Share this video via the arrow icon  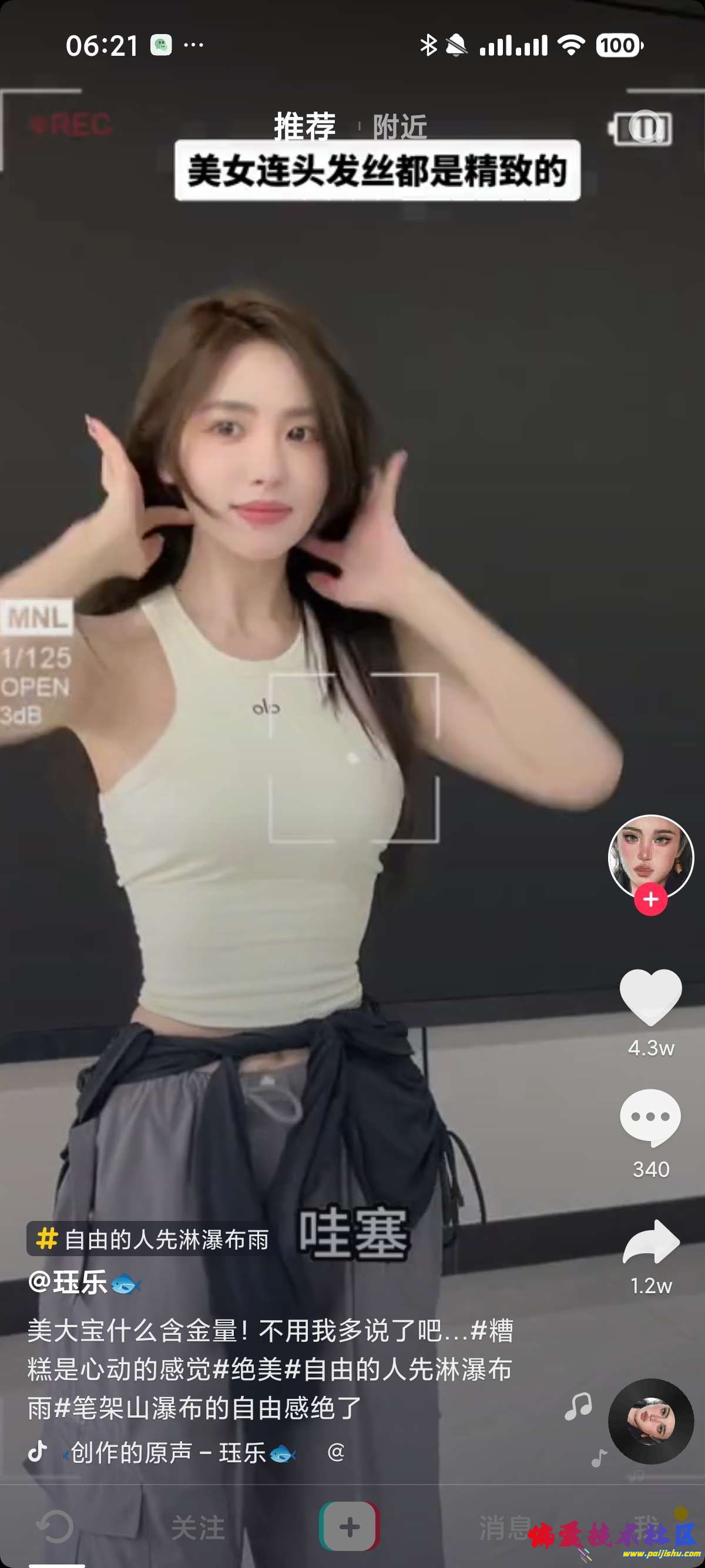tap(650, 1241)
